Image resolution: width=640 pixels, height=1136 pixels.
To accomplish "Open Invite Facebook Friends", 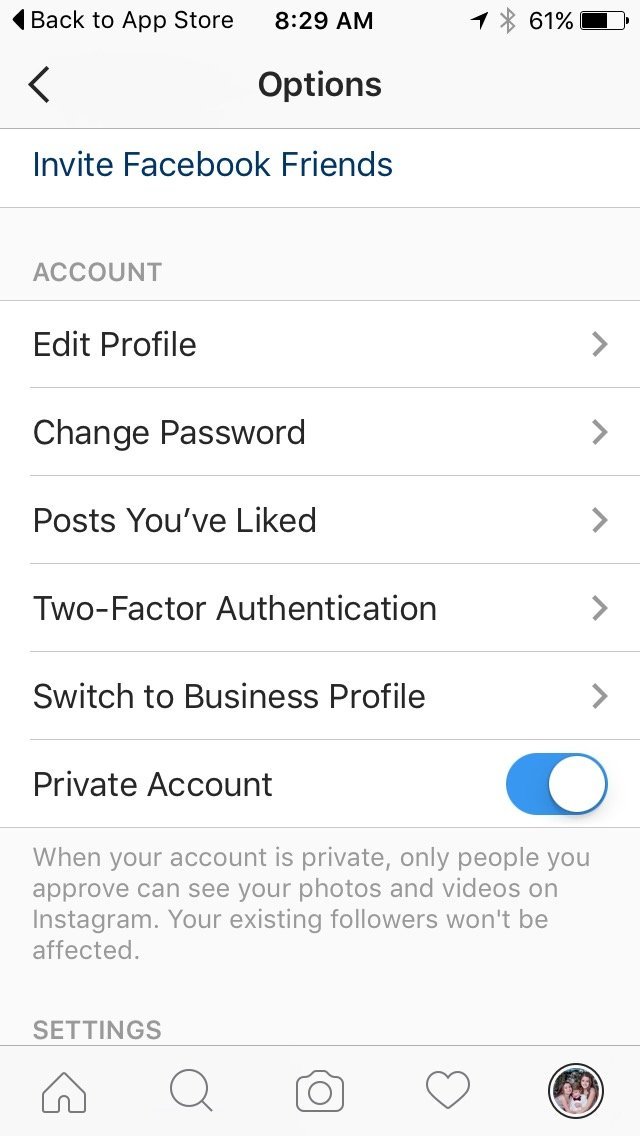I will click(320, 164).
